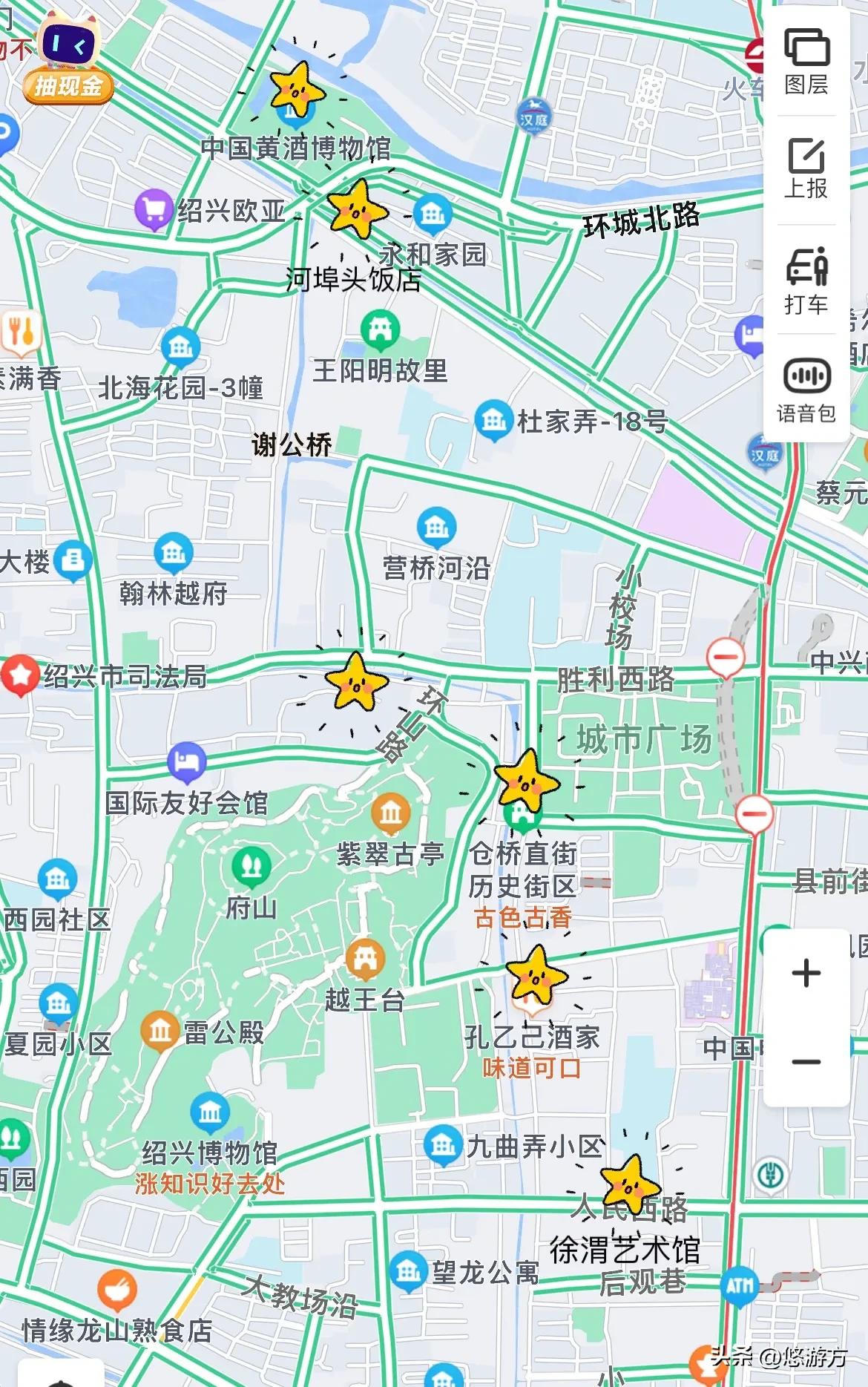Select the 雷公殿 landmark pin
The height and width of the screenshot is (1387, 868).
pyautogui.click(x=160, y=1031)
